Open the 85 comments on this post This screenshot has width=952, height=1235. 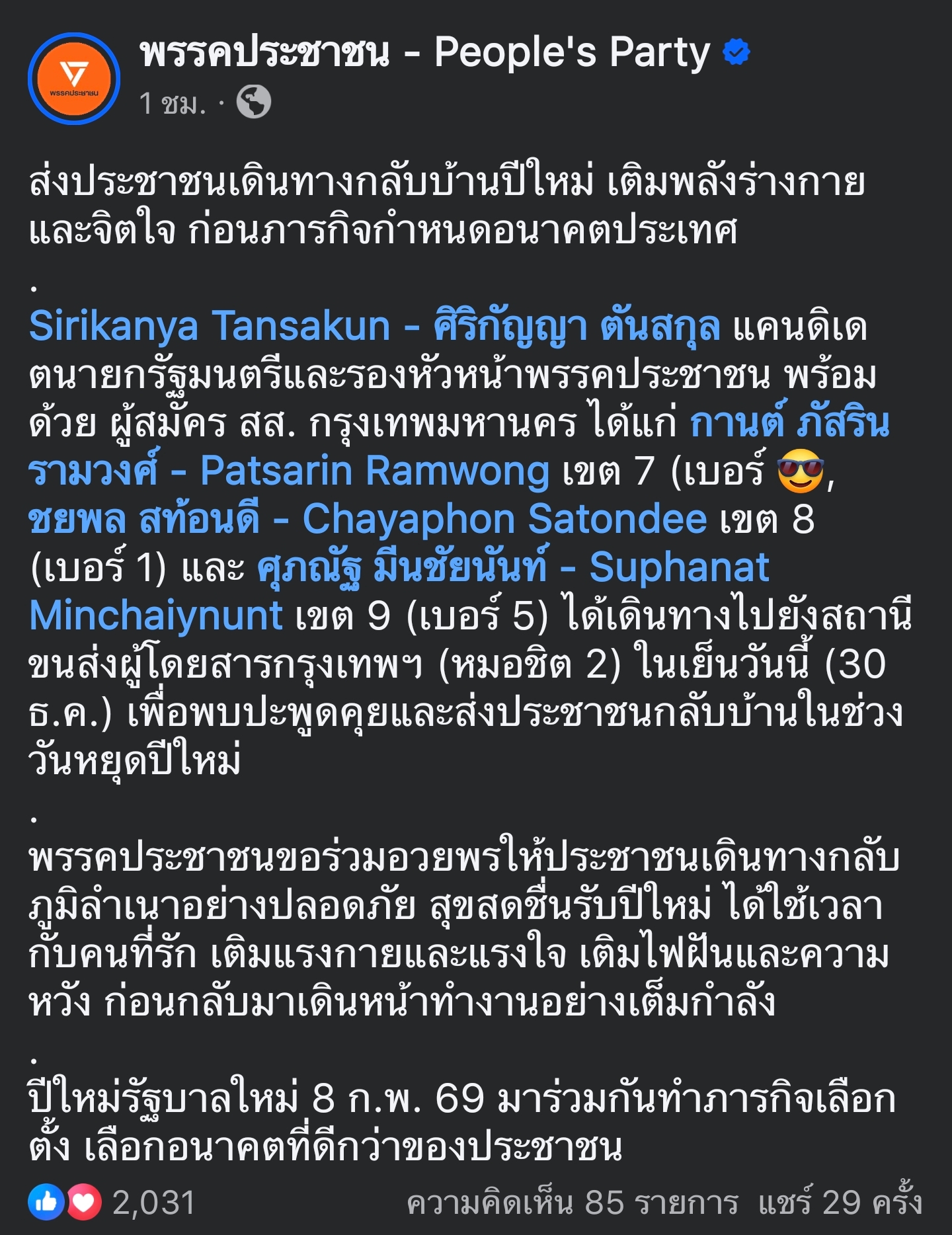572,1203
